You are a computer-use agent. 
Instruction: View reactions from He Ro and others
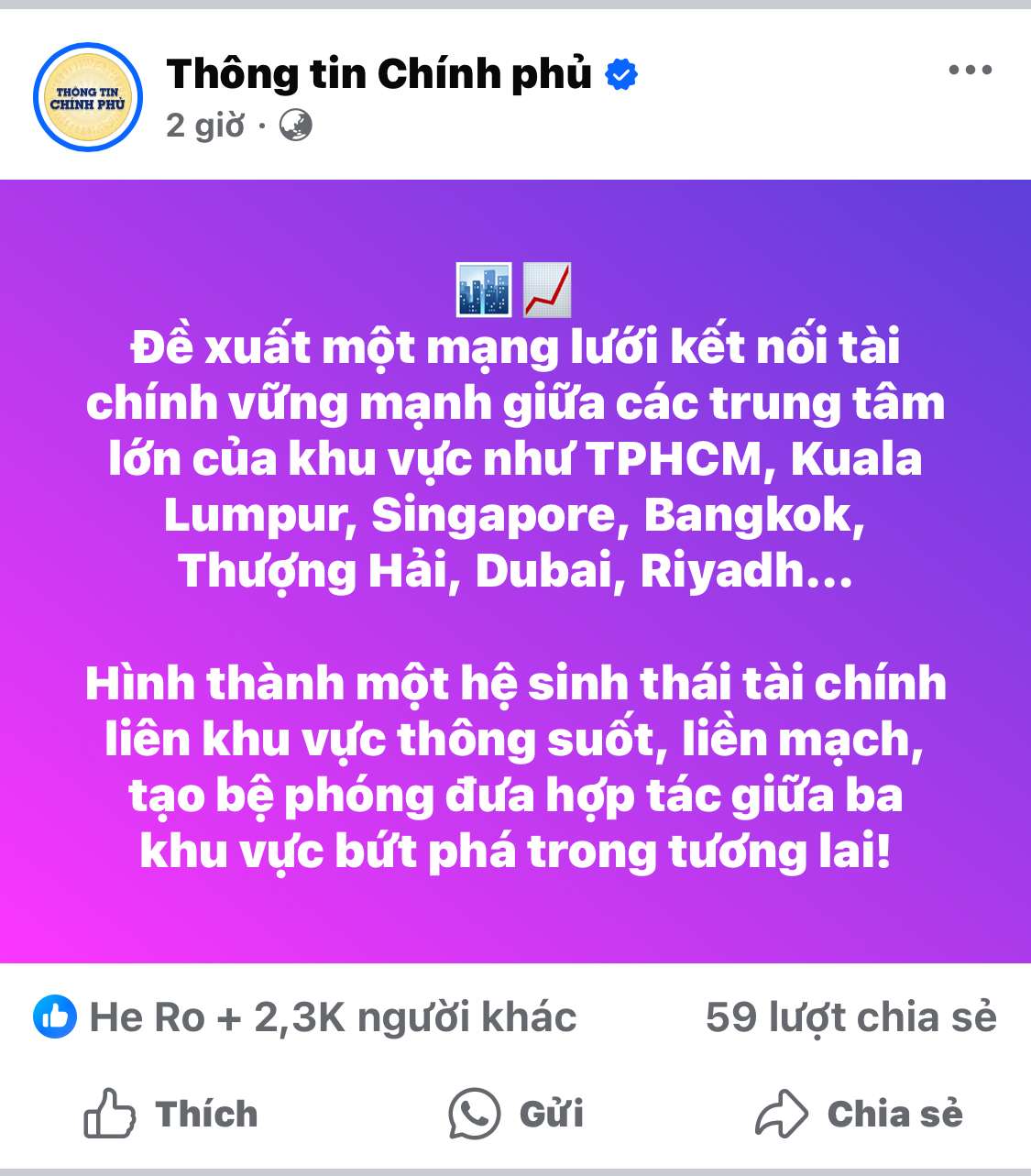[305, 1017]
